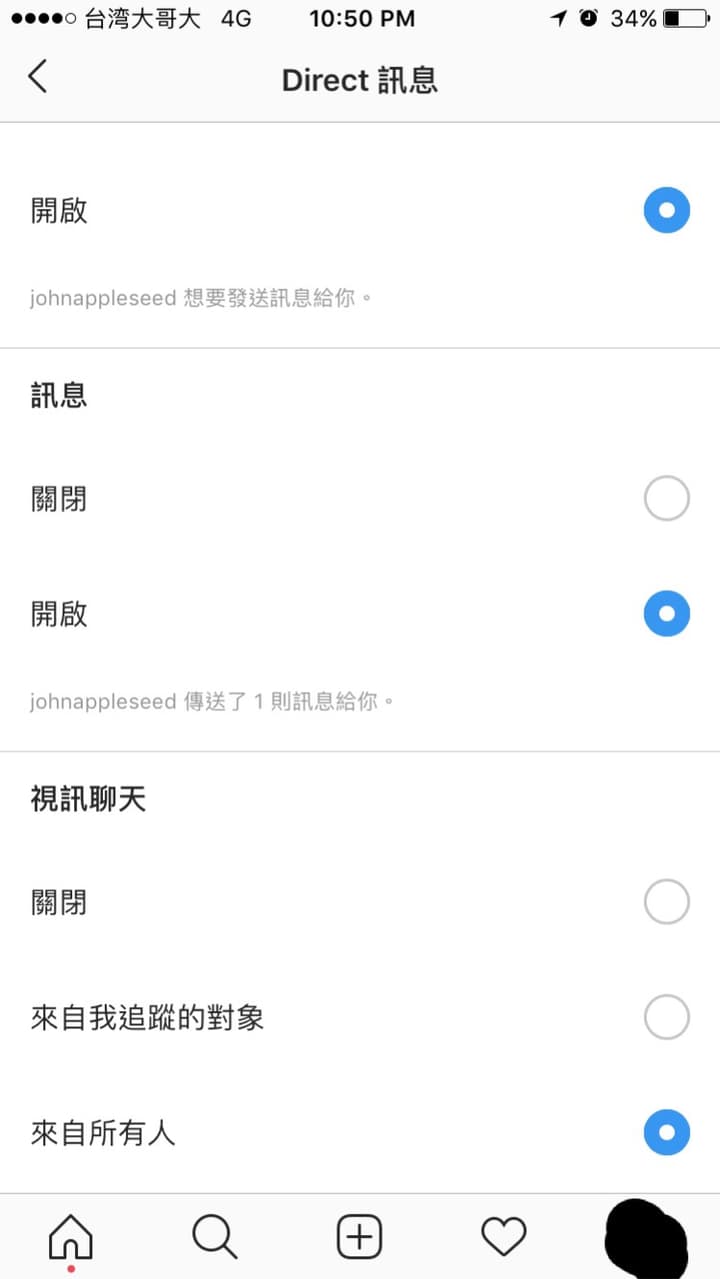Select 開啟 option at the top section
The height and width of the screenshot is (1279, 720).
tap(666, 210)
